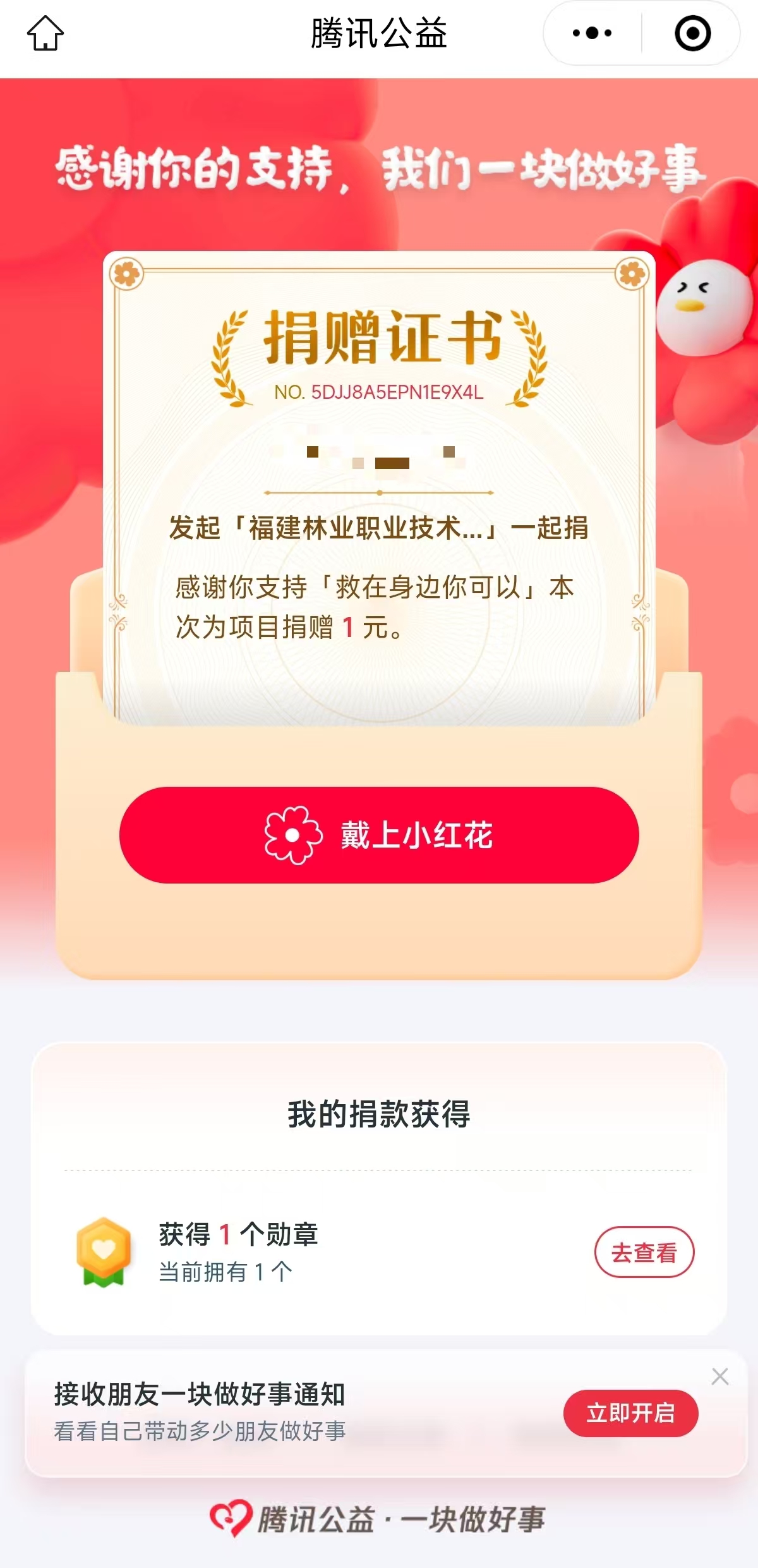Screen dimensions: 758x1568
Task: View earned medal via 去查看
Action: [644, 1252]
